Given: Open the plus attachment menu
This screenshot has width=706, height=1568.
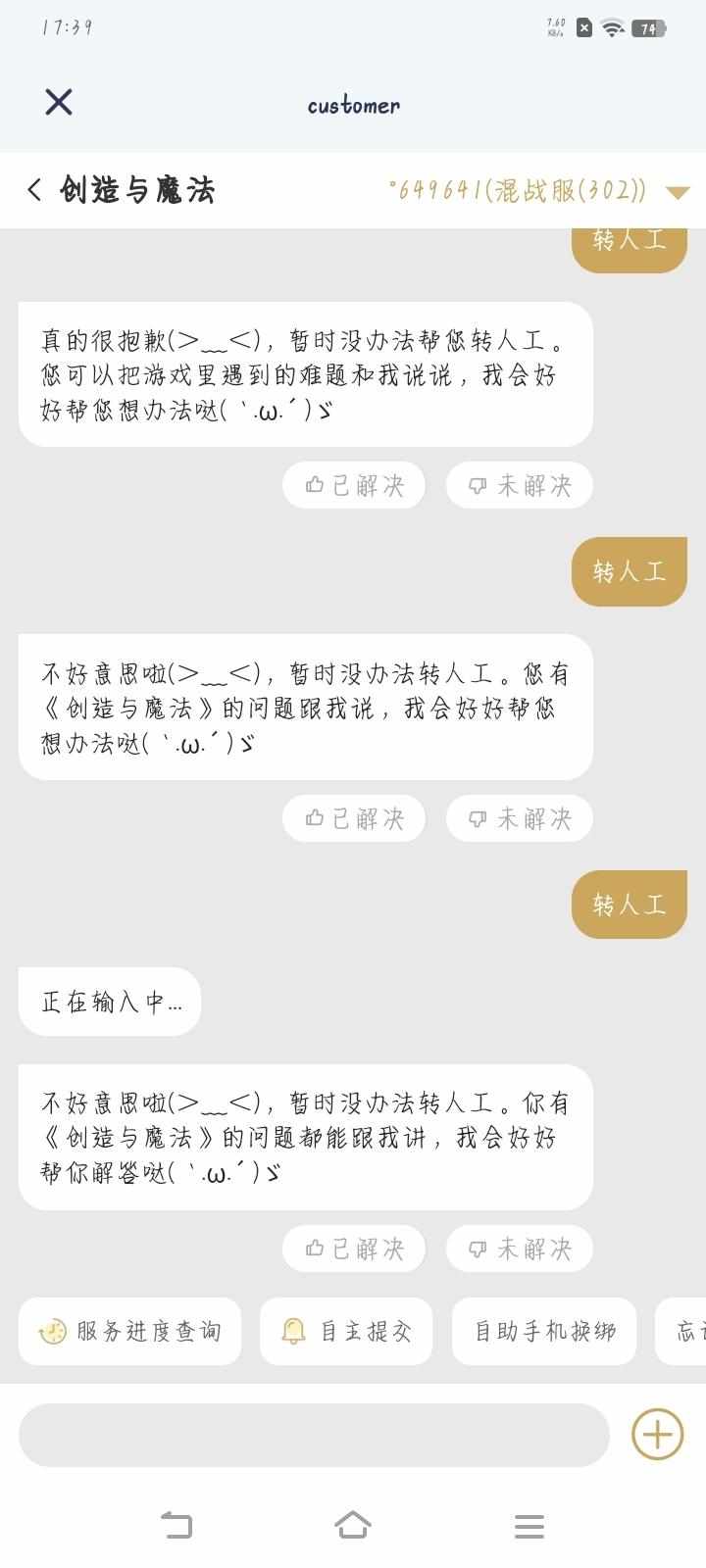Looking at the screenshot, I should pos(657,1435).
